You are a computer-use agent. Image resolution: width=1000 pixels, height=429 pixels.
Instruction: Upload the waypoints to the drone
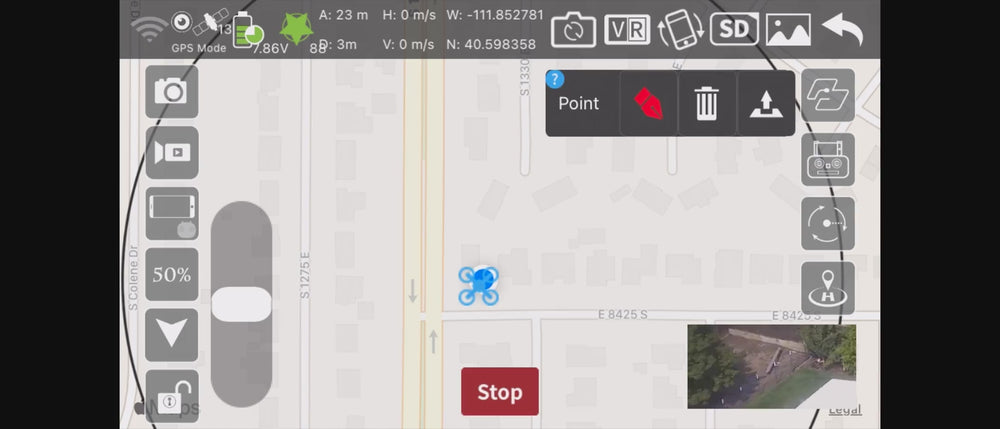tap(764, 103)
